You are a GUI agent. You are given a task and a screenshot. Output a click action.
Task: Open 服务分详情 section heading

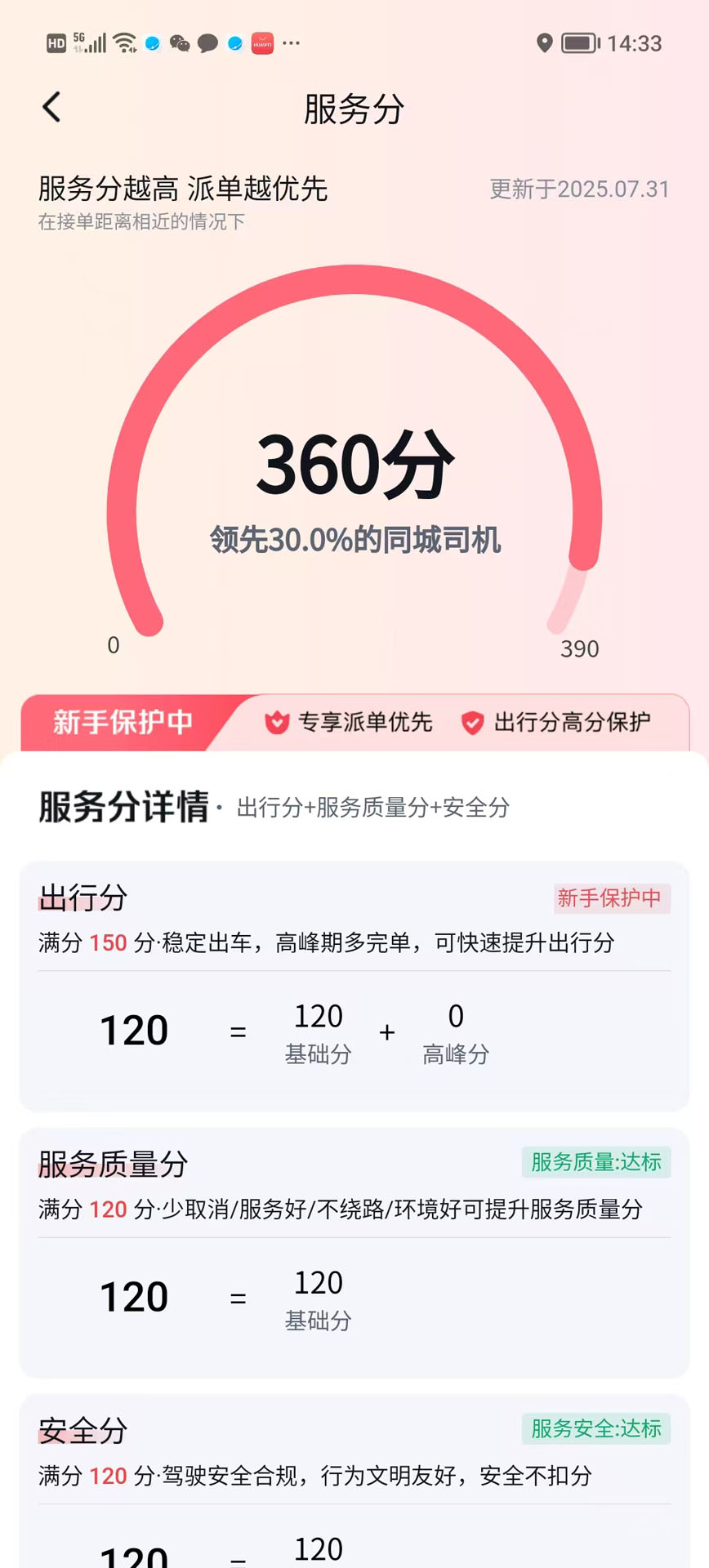[119, 806]
